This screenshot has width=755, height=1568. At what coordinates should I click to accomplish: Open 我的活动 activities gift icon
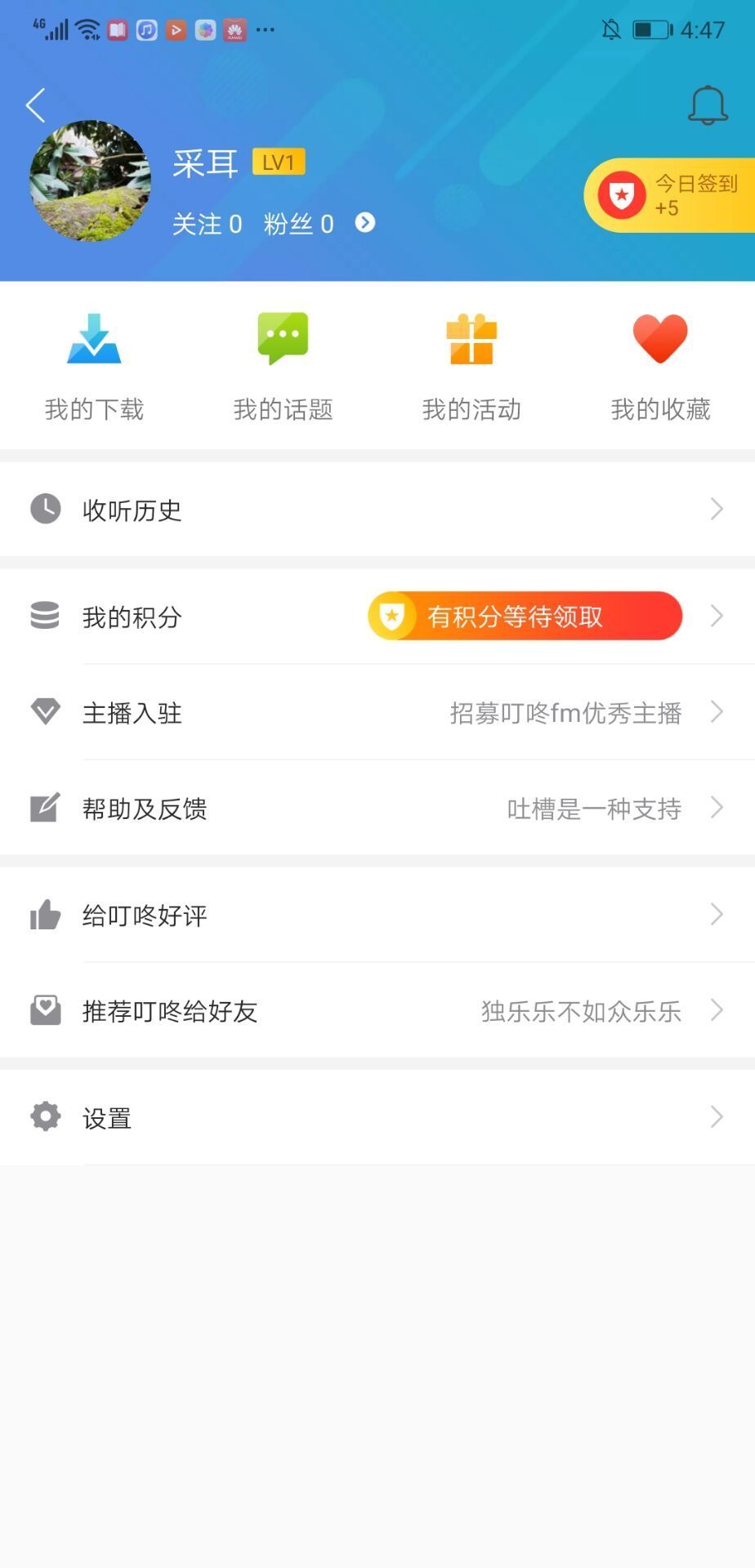click(x=471, y=337)
